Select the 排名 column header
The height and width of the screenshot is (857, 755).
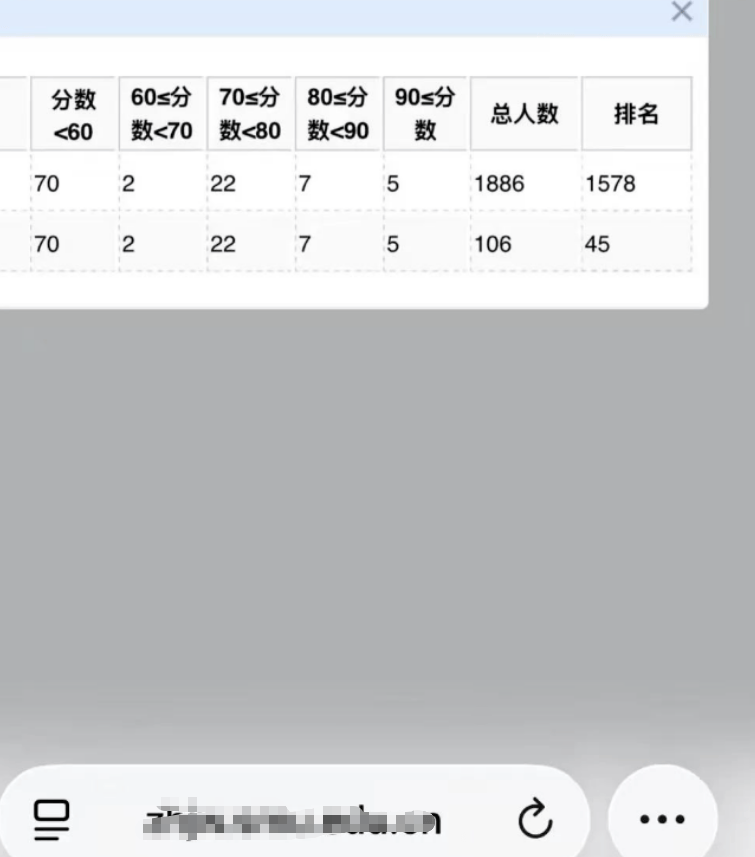click(x=637, y=113)
